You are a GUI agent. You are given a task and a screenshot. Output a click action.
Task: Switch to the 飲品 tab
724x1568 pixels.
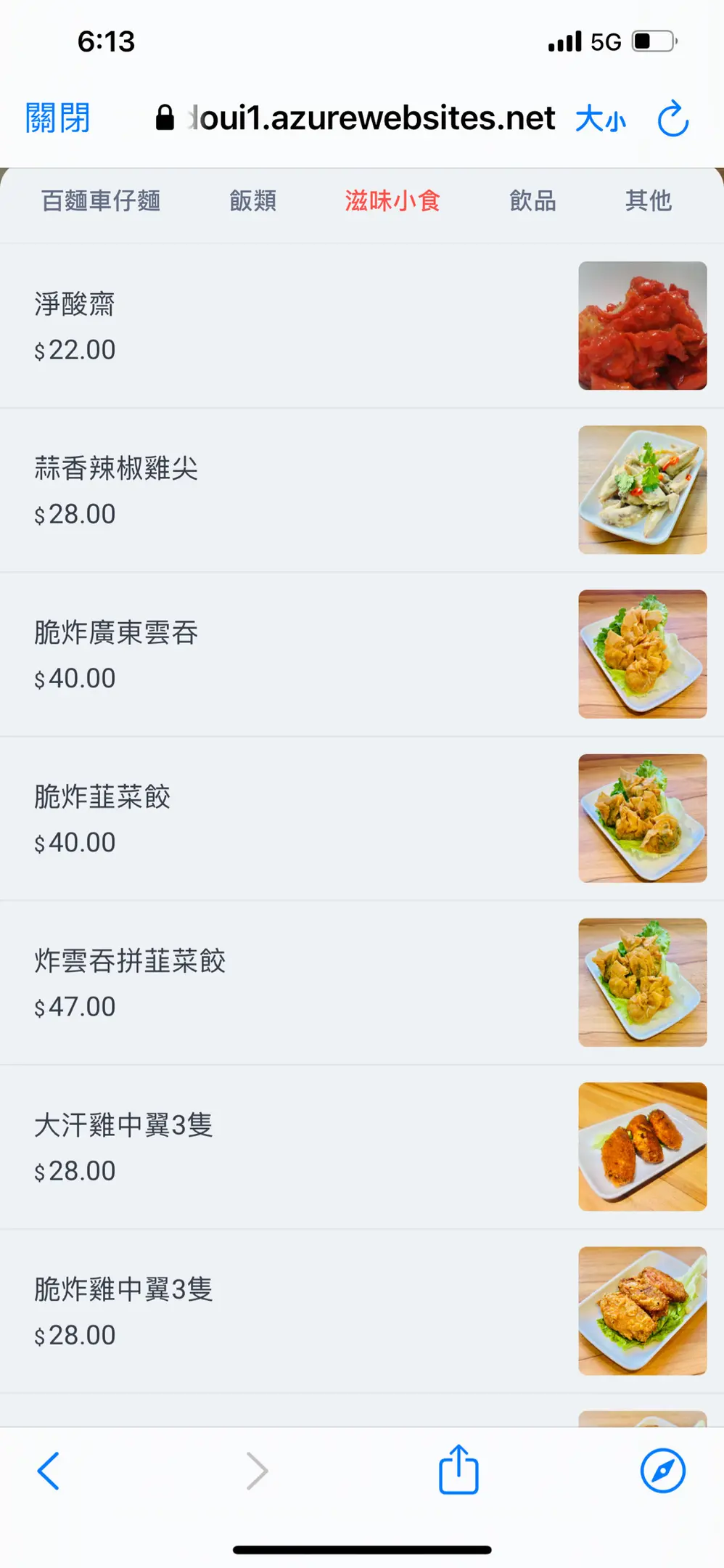532,200
